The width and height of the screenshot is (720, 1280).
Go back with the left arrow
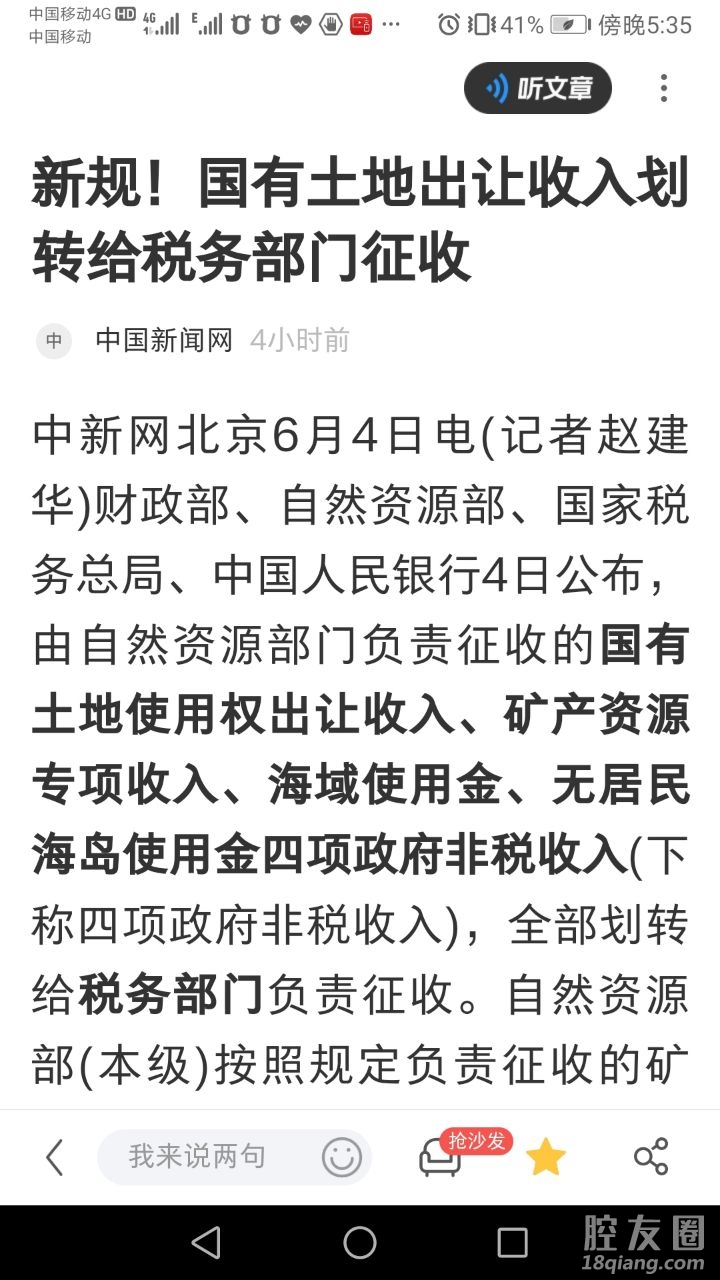pos(54,1158)
